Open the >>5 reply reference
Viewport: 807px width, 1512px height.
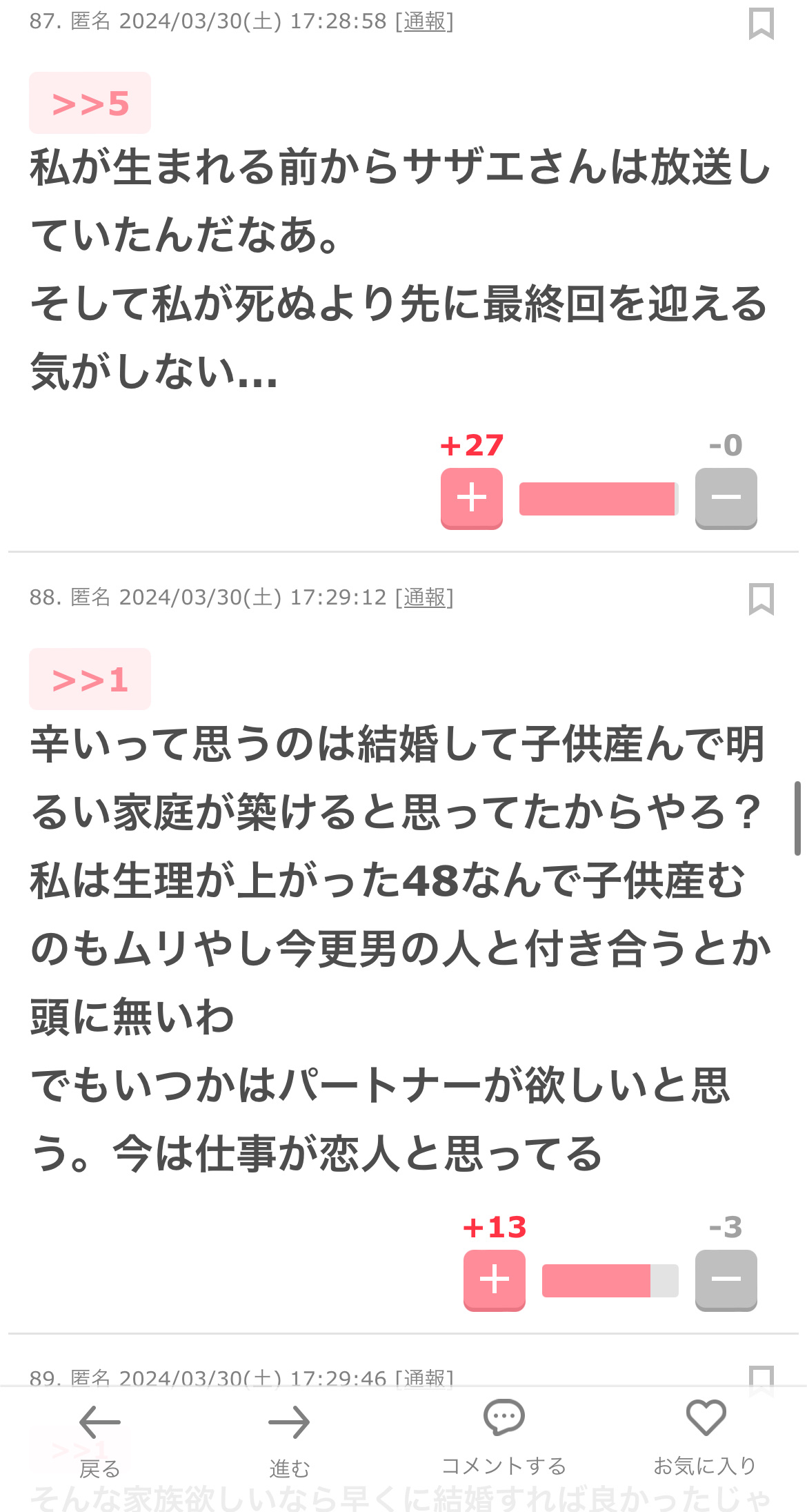click(90, 103)
